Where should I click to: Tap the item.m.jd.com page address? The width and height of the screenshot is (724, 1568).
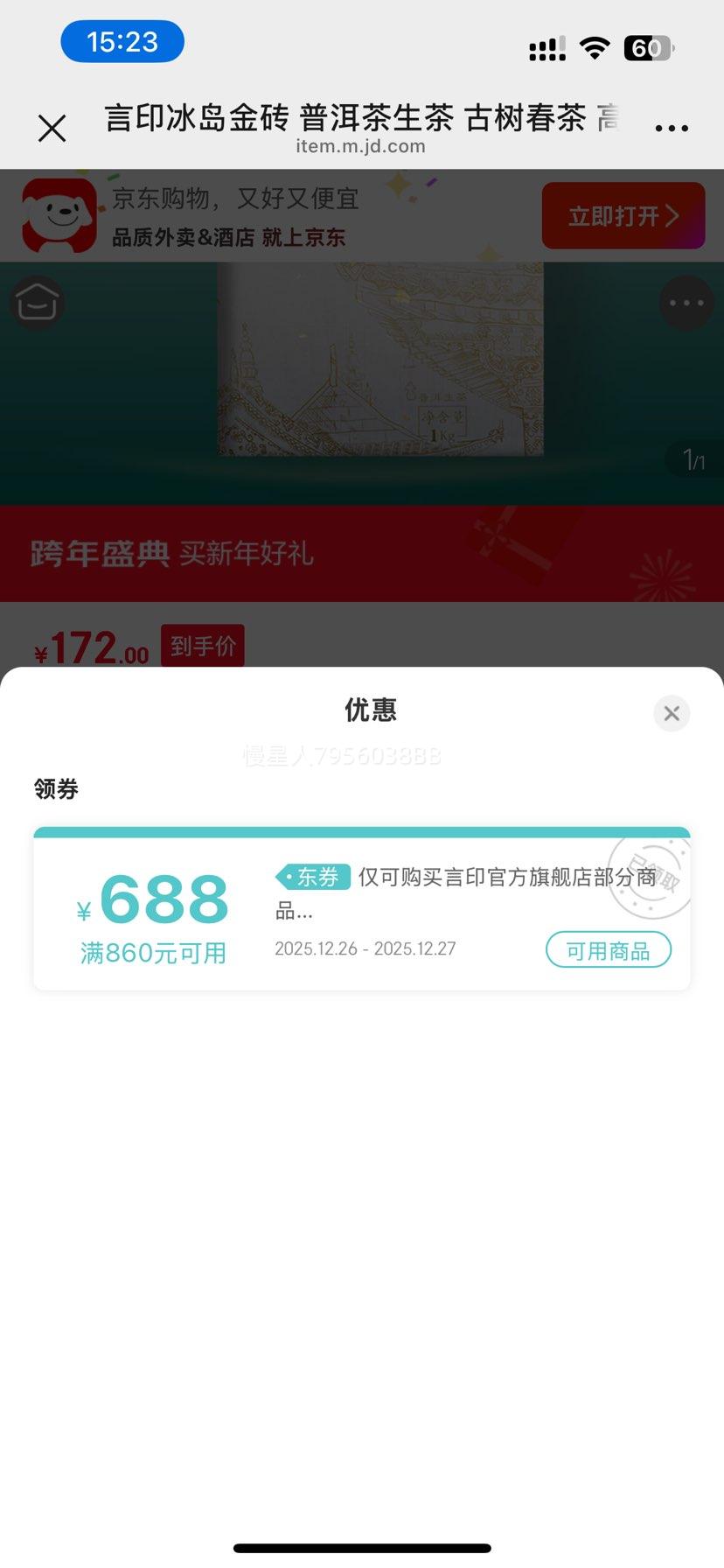pyautogui.click(x=361, y=146)
